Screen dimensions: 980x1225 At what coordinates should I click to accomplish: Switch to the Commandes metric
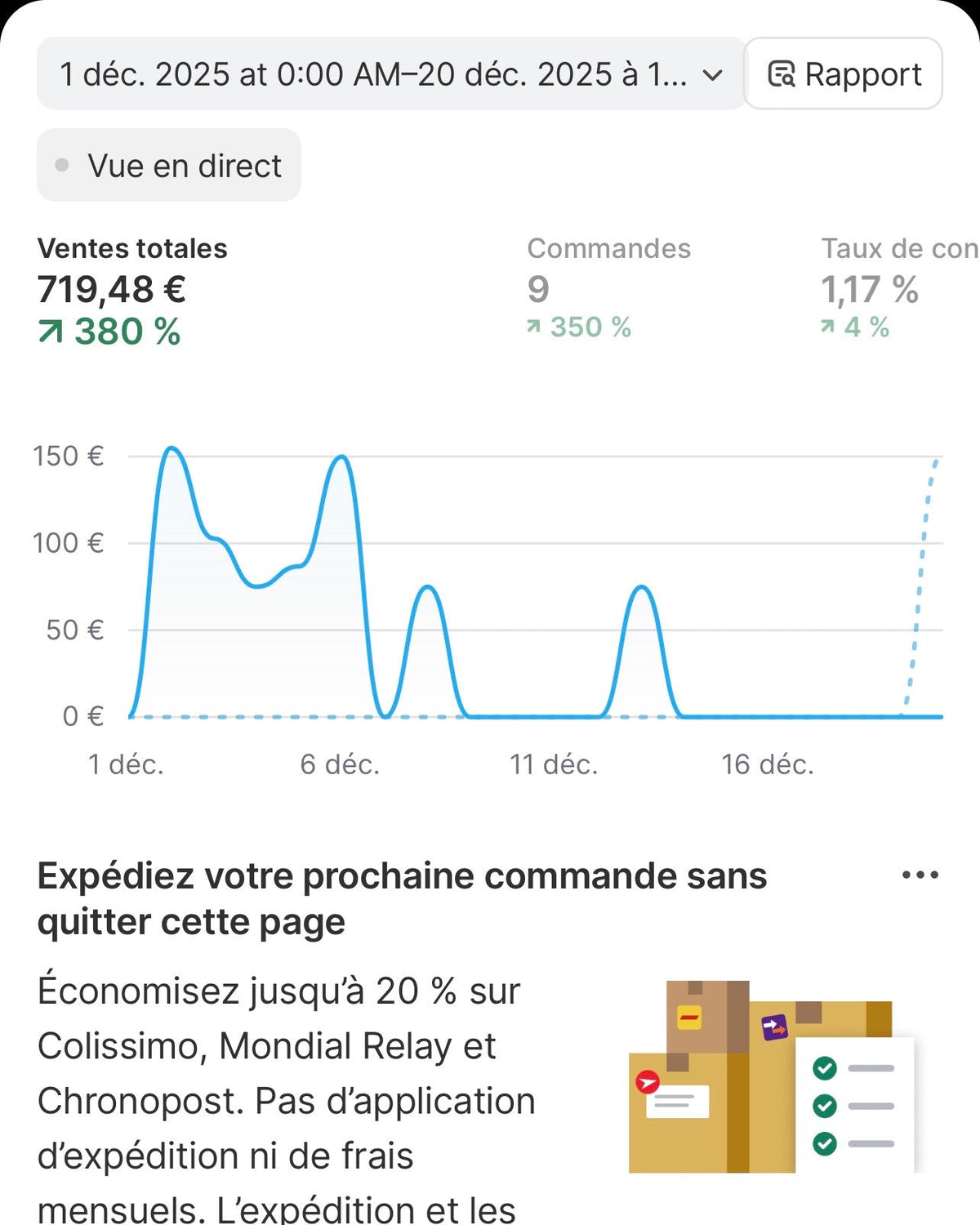[608, 287]
